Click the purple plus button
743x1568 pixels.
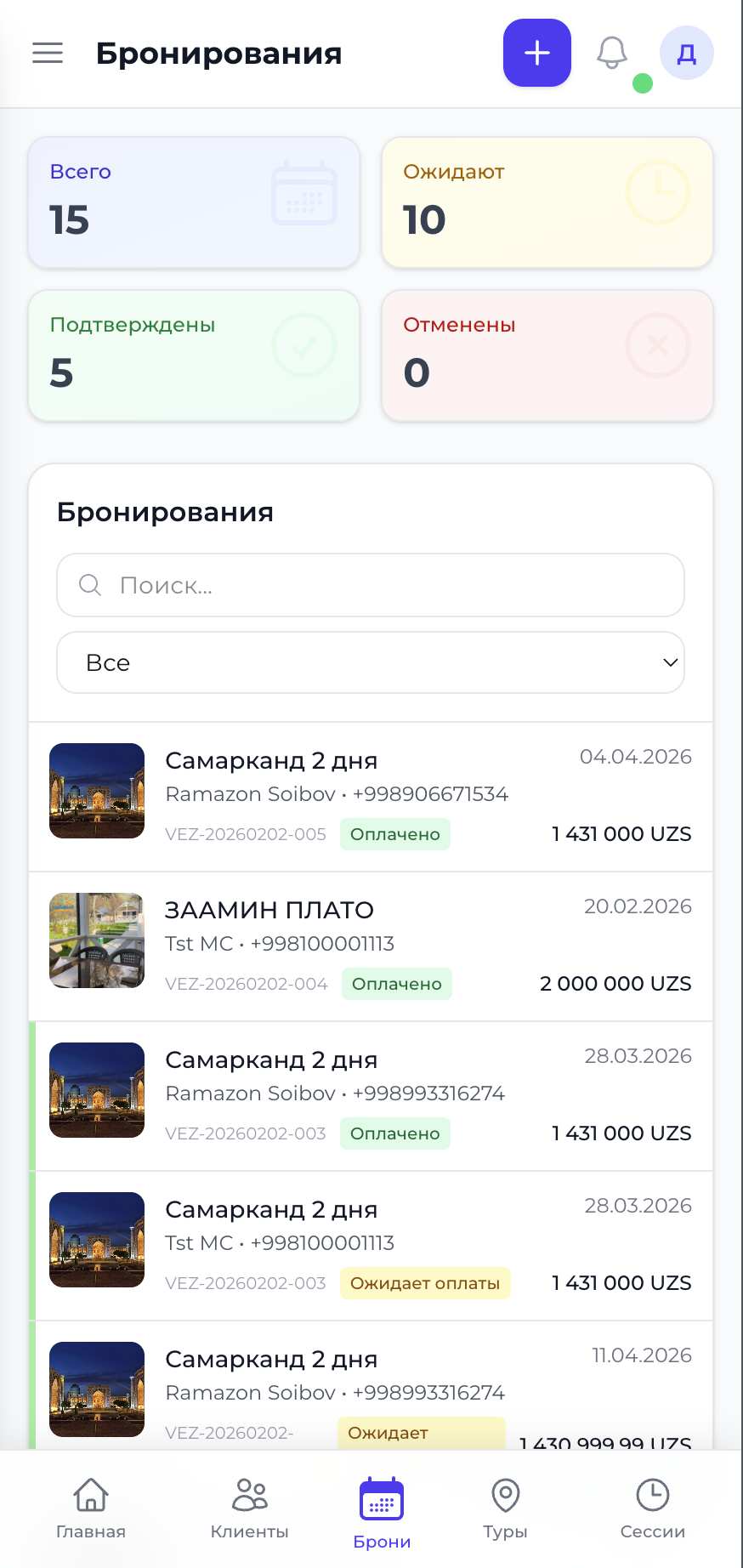click(536, 53)
